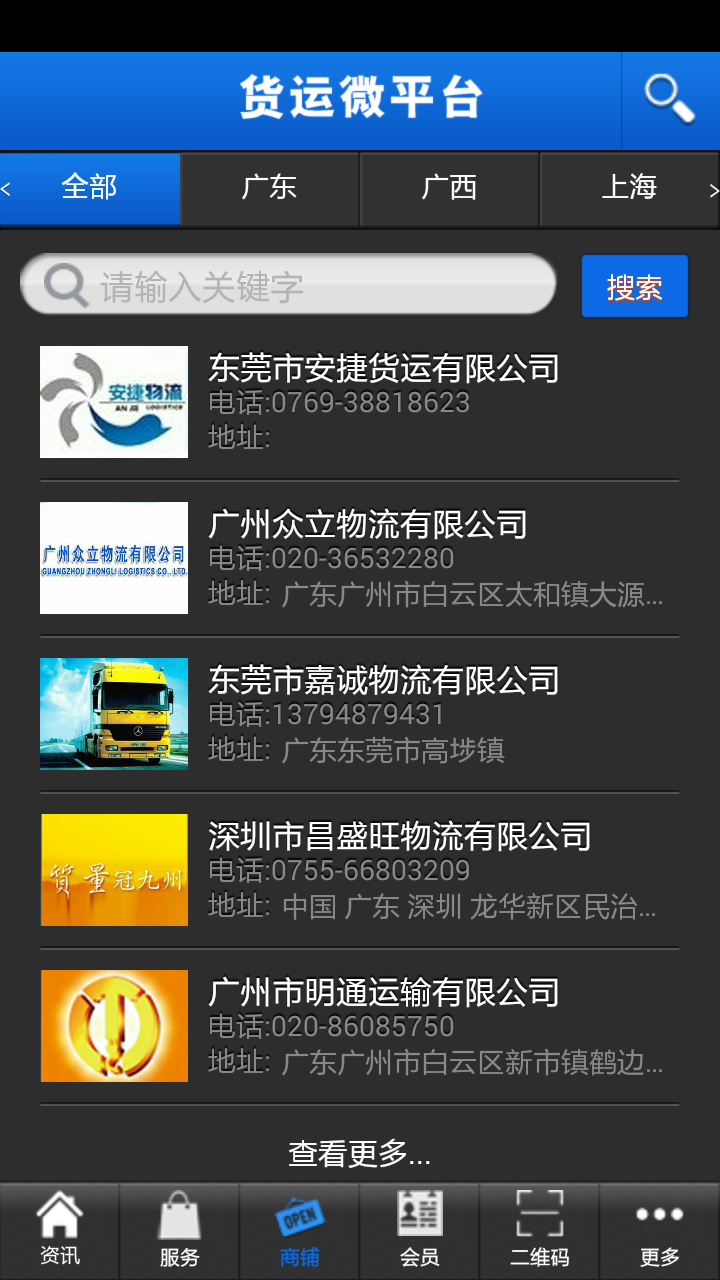
Task: View 广州市明通运输有限公司 details
Action: click(x=383, y=993)
